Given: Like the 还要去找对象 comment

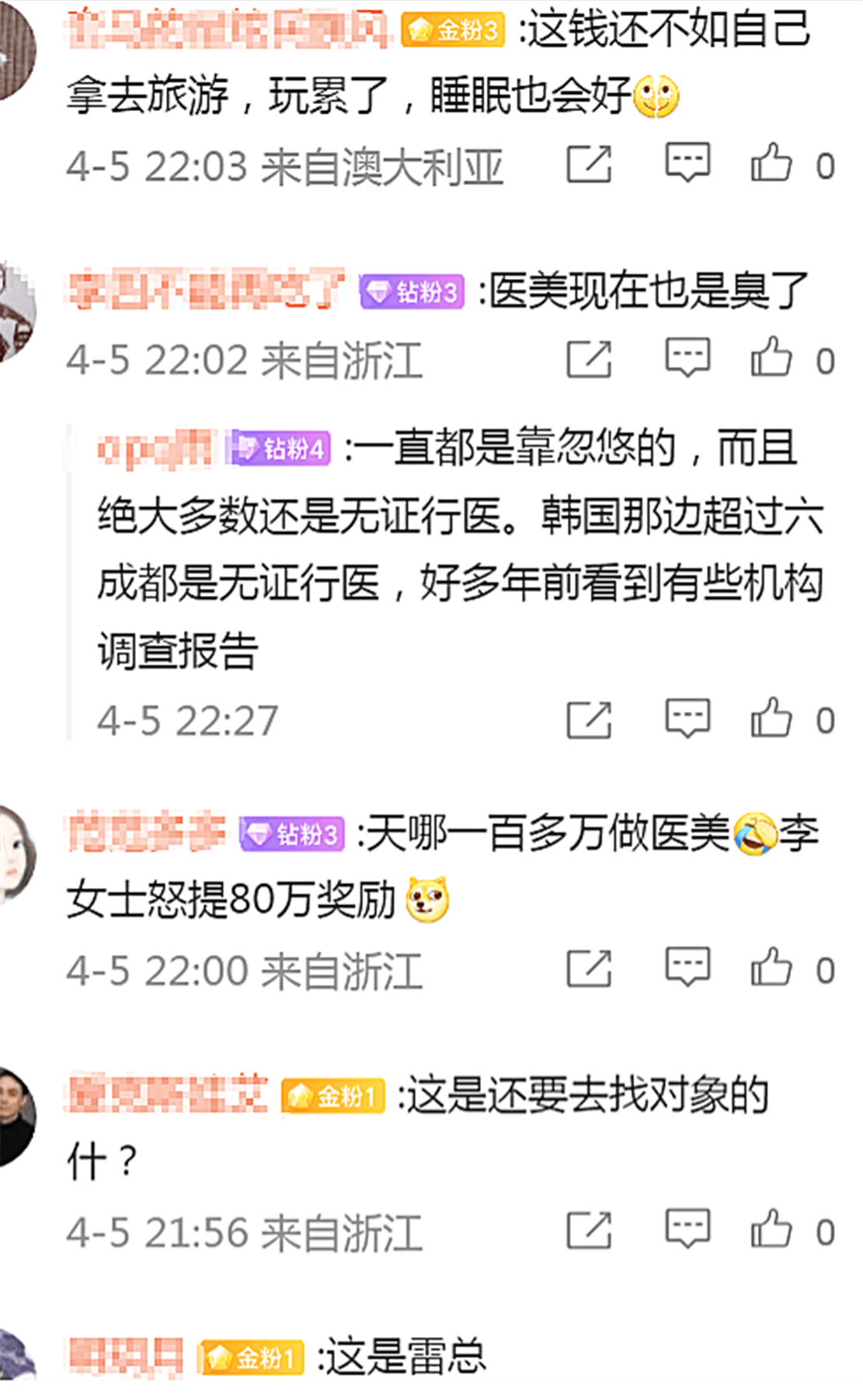Looking at the screenshot, I should pyautogui.click(x=771, y=1230).
